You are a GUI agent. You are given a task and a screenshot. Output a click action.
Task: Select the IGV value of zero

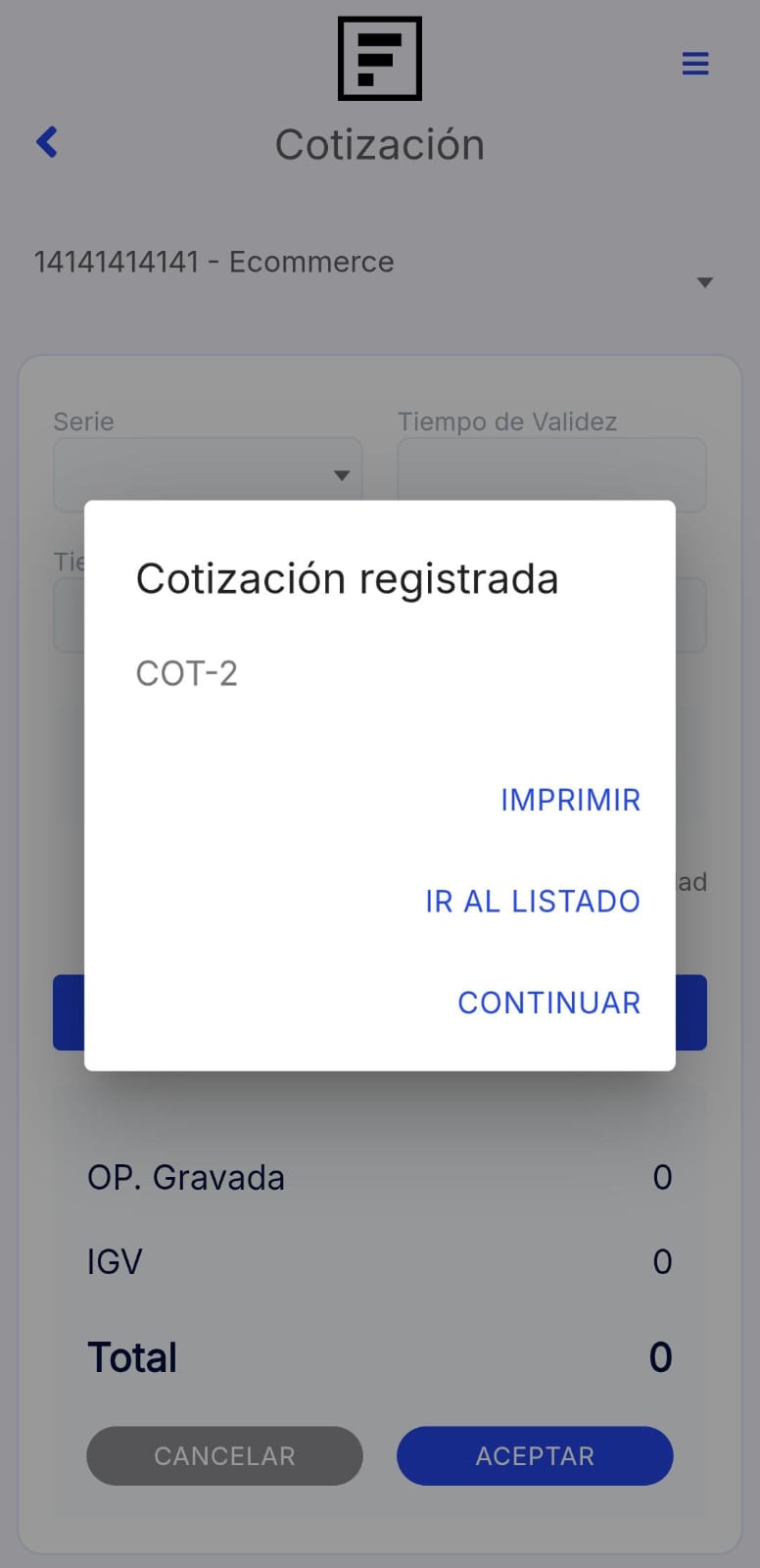(662, 1262)
